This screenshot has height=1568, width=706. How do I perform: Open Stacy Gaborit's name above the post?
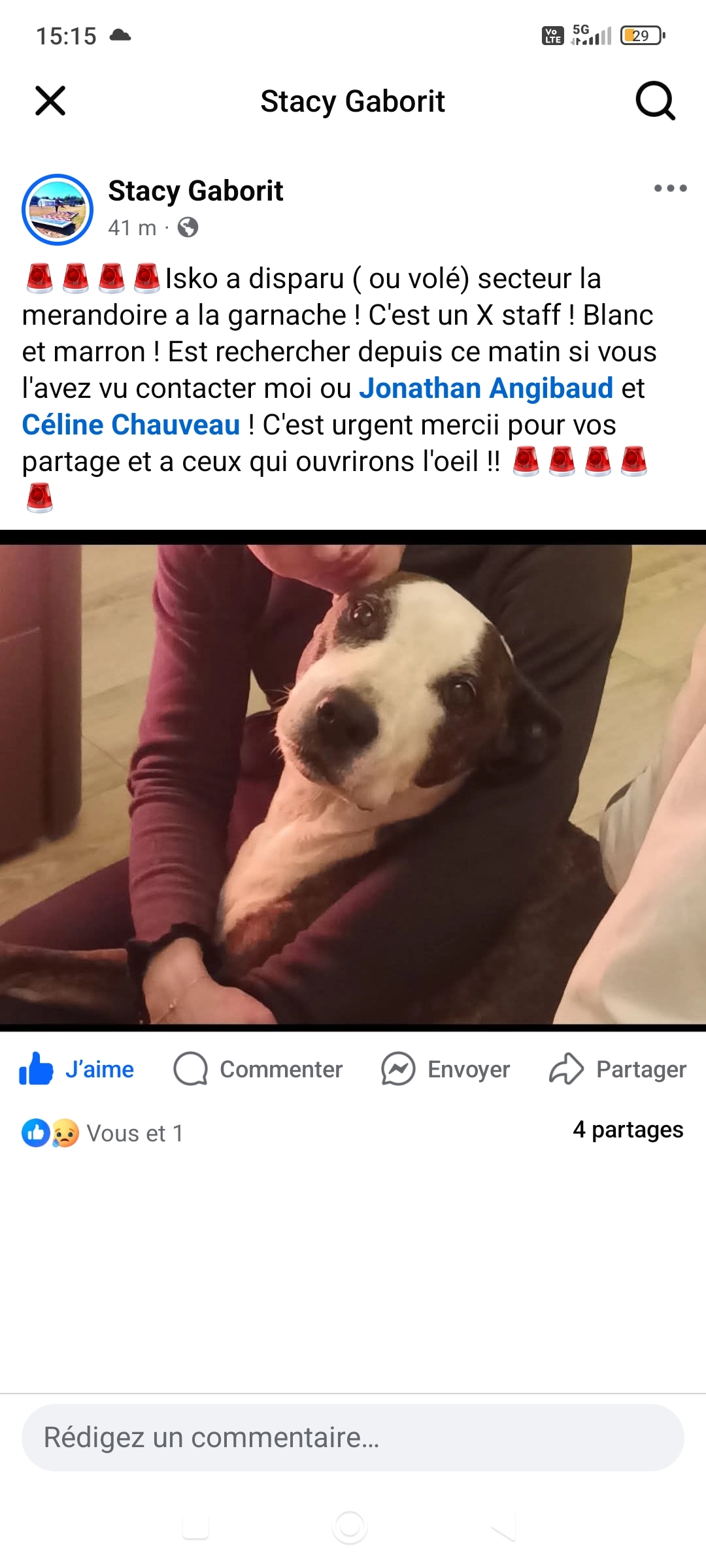click(195, 191)
